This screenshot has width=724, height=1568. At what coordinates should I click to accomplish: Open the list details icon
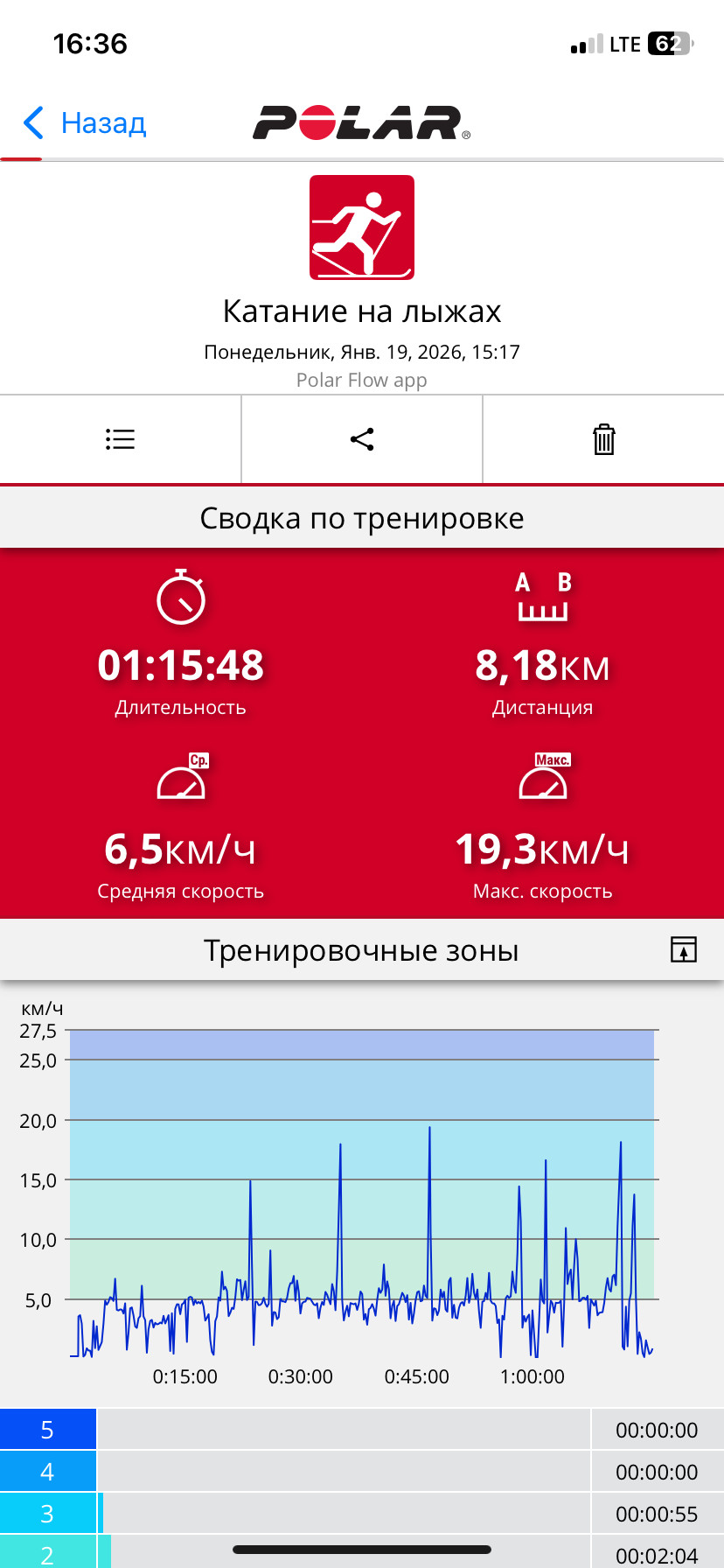click(x=121, y=439)
